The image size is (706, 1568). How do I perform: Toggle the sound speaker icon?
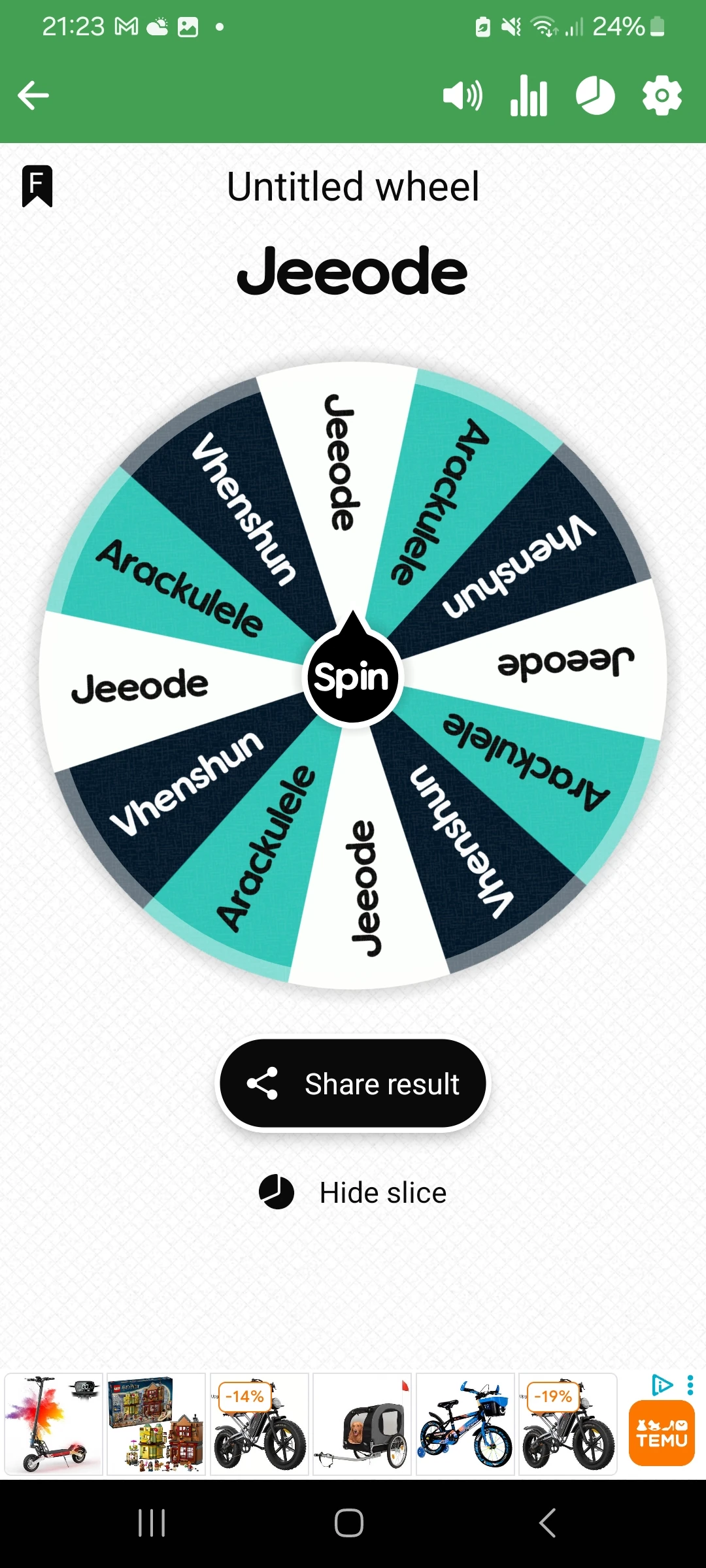[462, 95]
